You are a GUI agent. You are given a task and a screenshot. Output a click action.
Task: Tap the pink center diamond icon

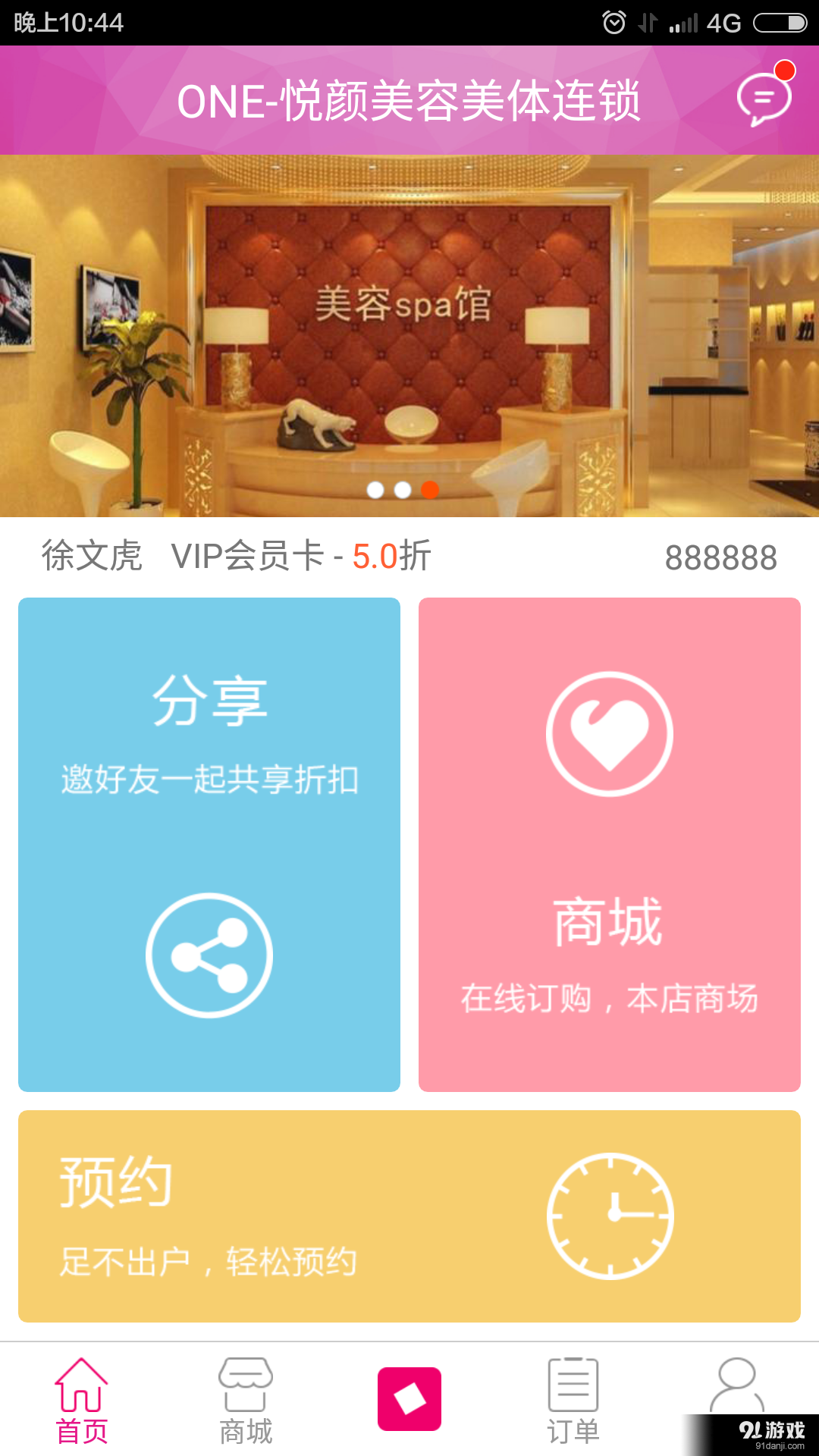(x=409, y=1399)
